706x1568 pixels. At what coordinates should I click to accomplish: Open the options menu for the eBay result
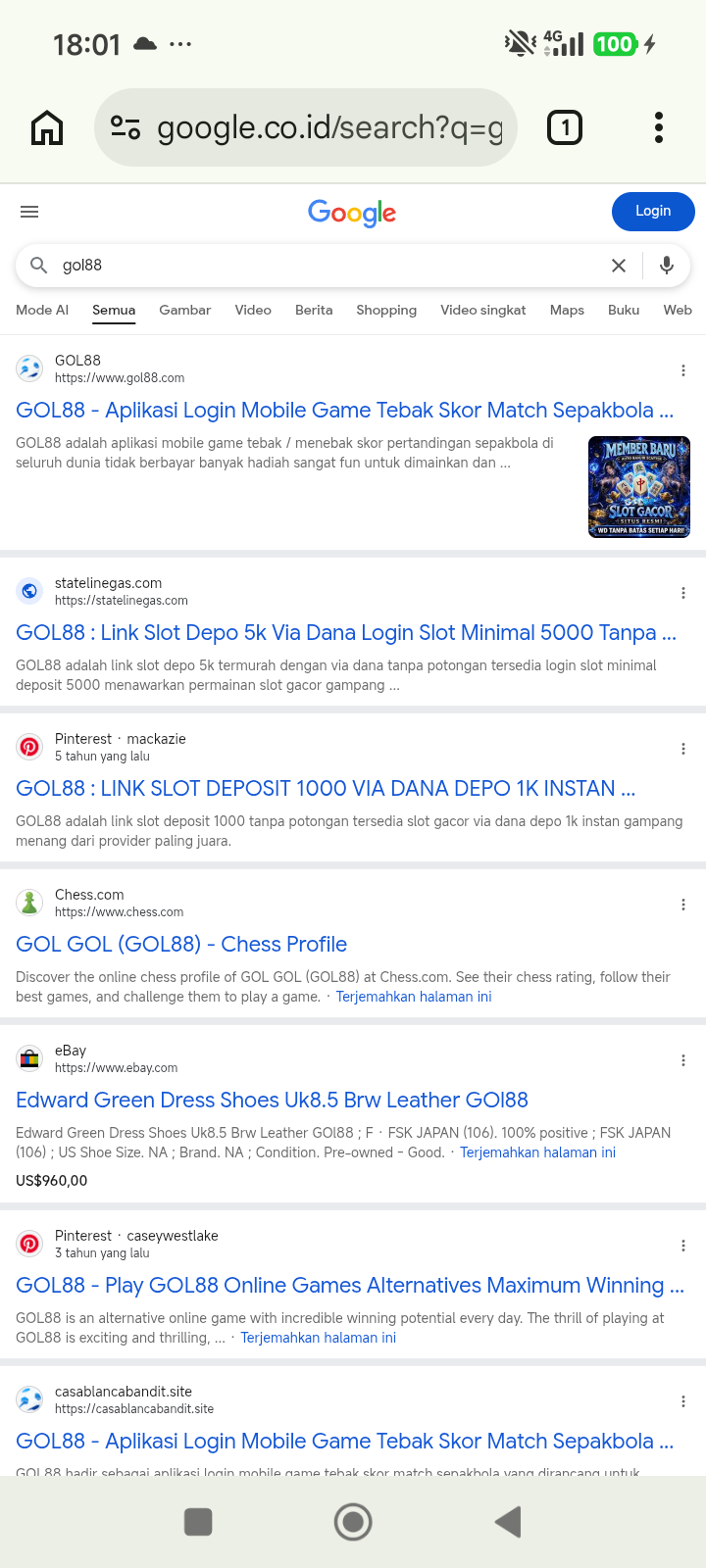pos(683,1060)
